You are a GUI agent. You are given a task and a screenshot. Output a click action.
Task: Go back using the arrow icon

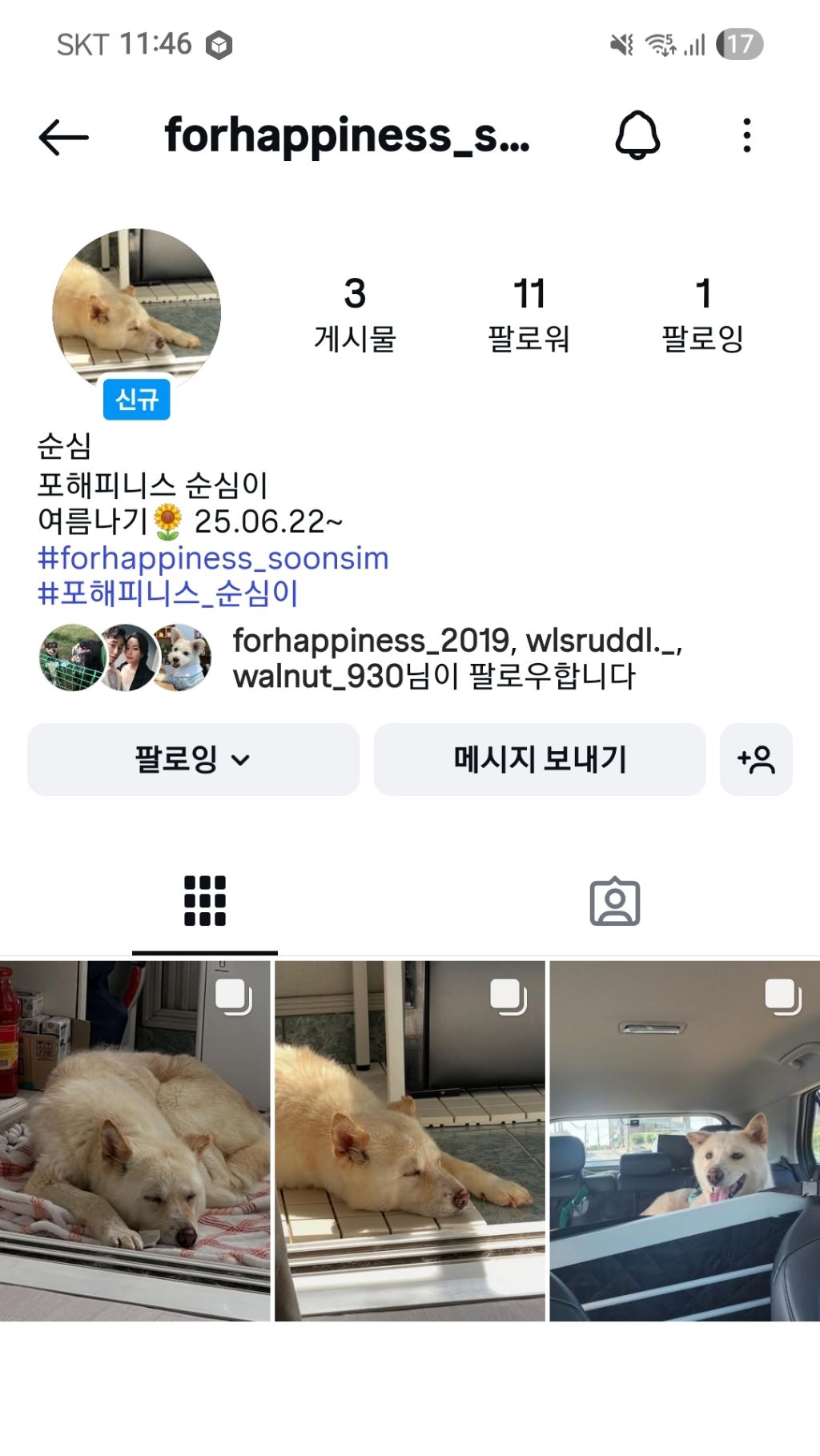[x=64, y=137]
